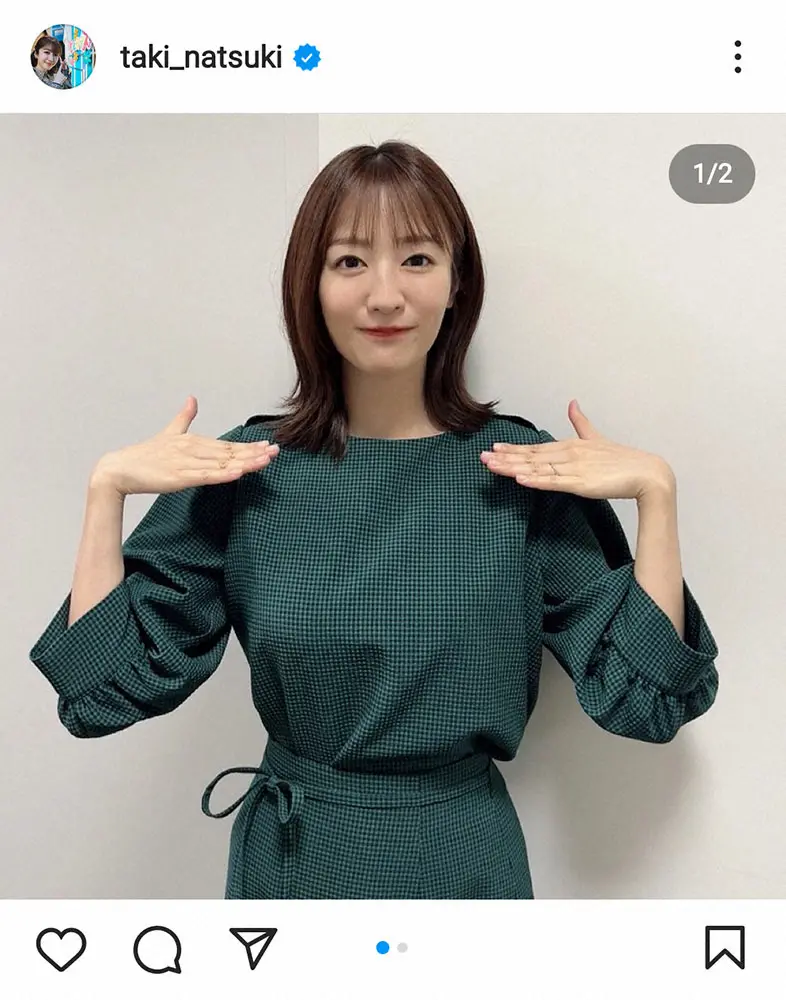This screenshot has height=1000, width=786.
Task: Open taki_natsuki's profile picture
Action: click(x=63, y=57)
